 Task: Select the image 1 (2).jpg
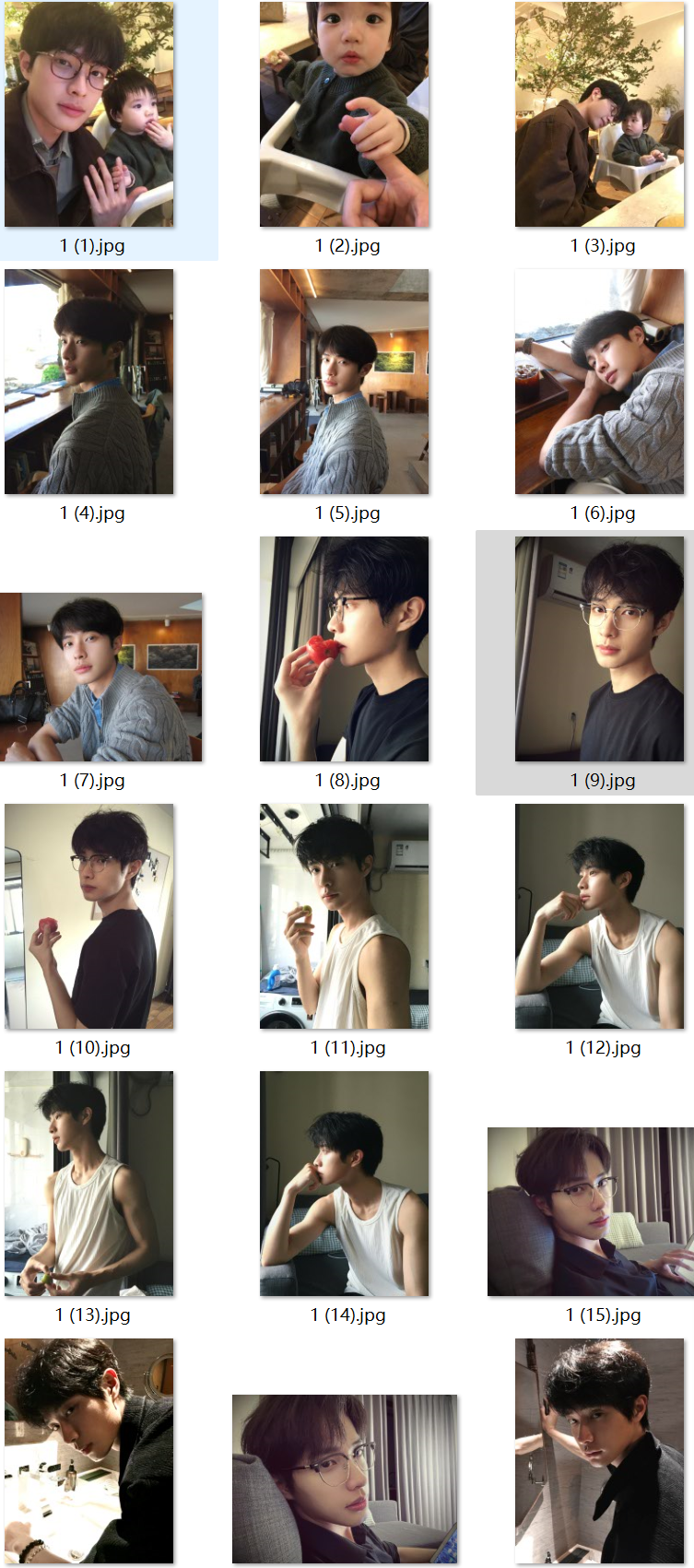345,115
